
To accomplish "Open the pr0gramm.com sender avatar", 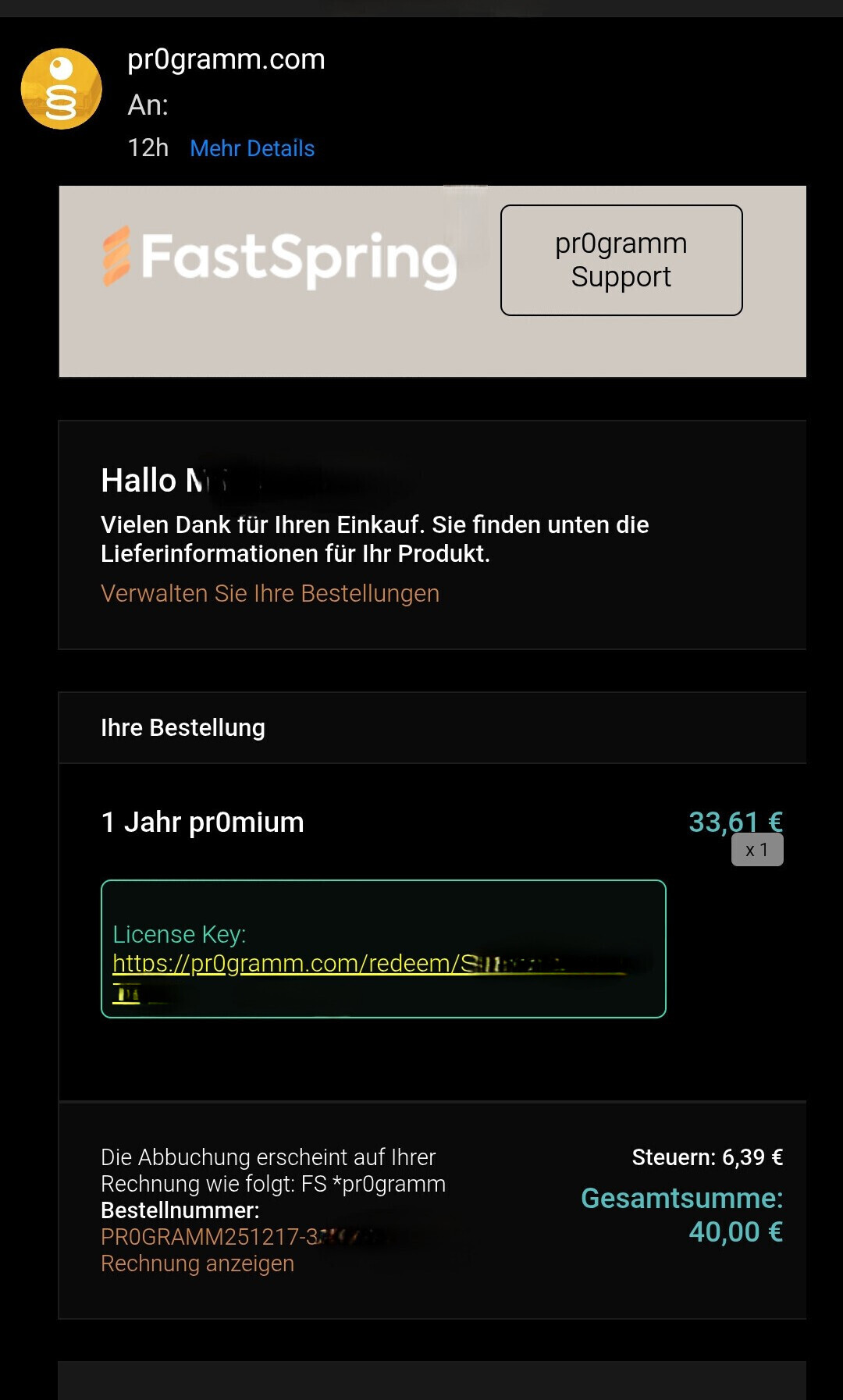I will (61, 89).
